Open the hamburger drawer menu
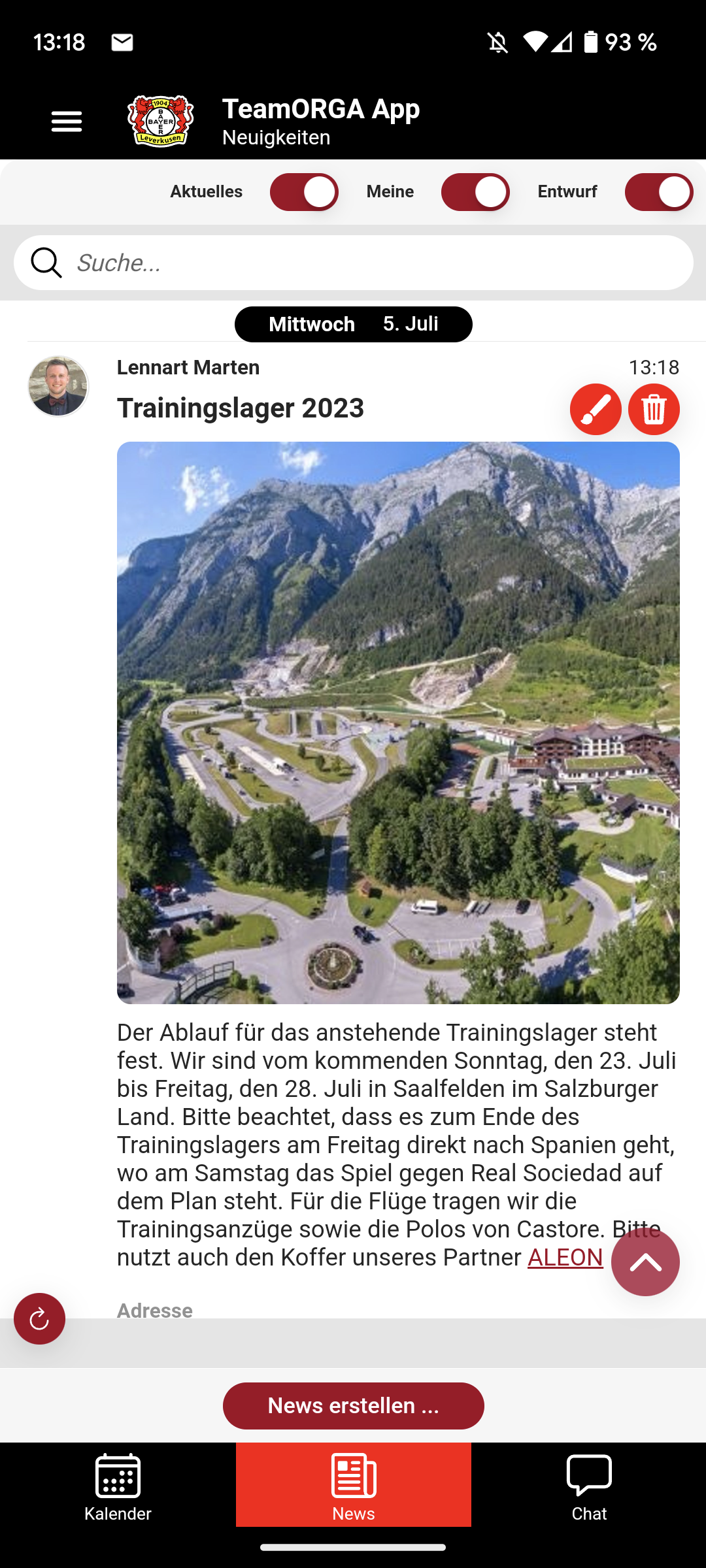The width and height of the screenshot is (706, 1568). (x=67, y=122)
